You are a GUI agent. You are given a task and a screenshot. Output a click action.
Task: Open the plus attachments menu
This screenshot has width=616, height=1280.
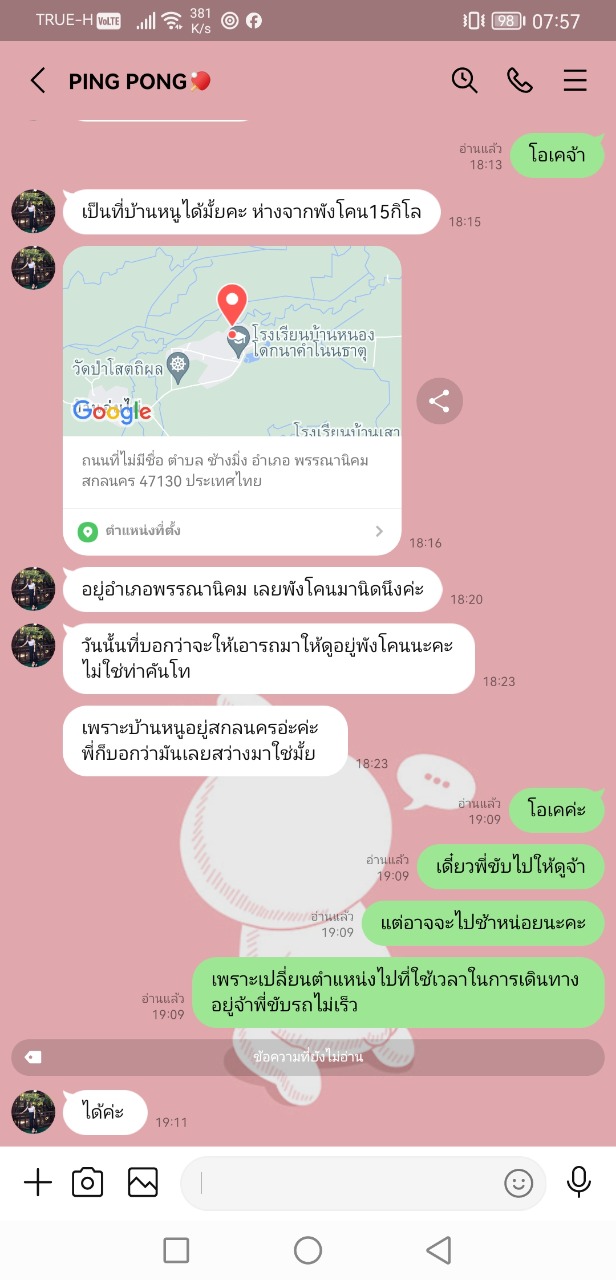37,1183
